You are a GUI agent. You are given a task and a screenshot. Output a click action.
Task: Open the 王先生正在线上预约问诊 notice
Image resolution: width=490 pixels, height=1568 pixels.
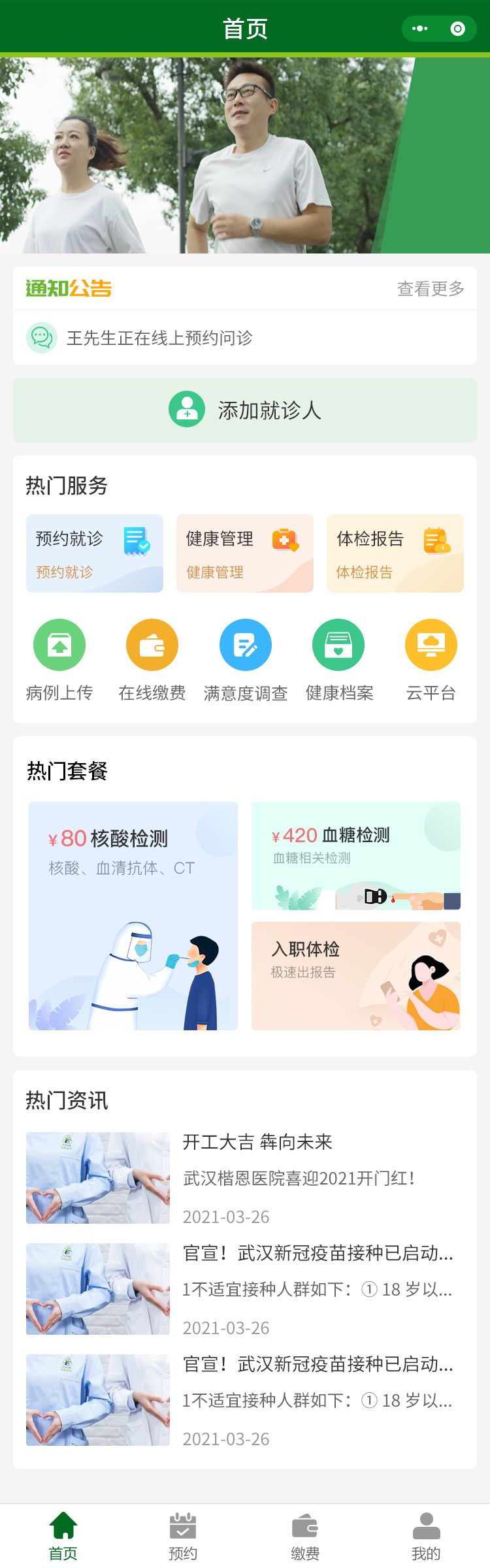pos(159,338)
